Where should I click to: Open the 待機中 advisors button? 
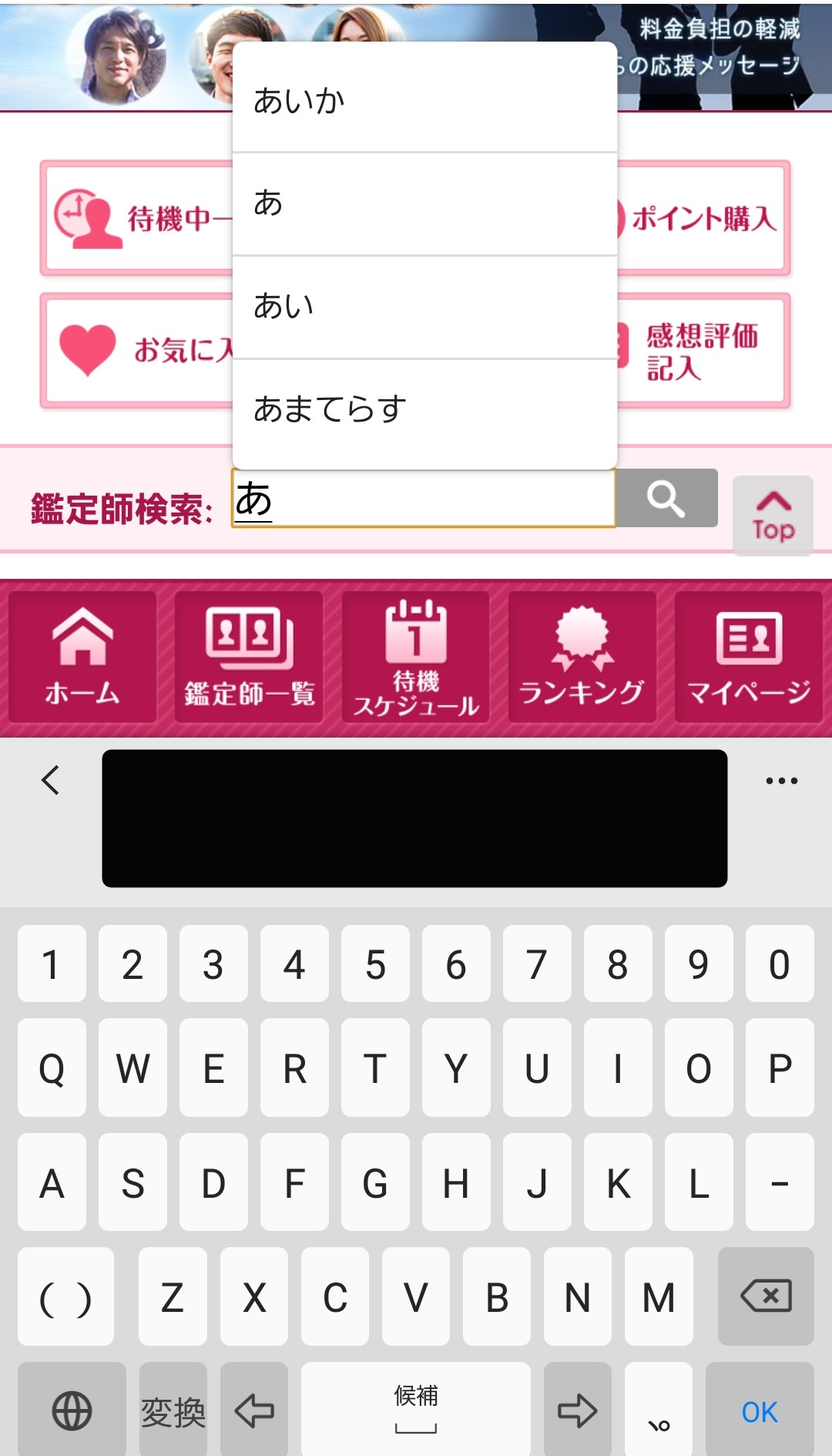(139, 218)
